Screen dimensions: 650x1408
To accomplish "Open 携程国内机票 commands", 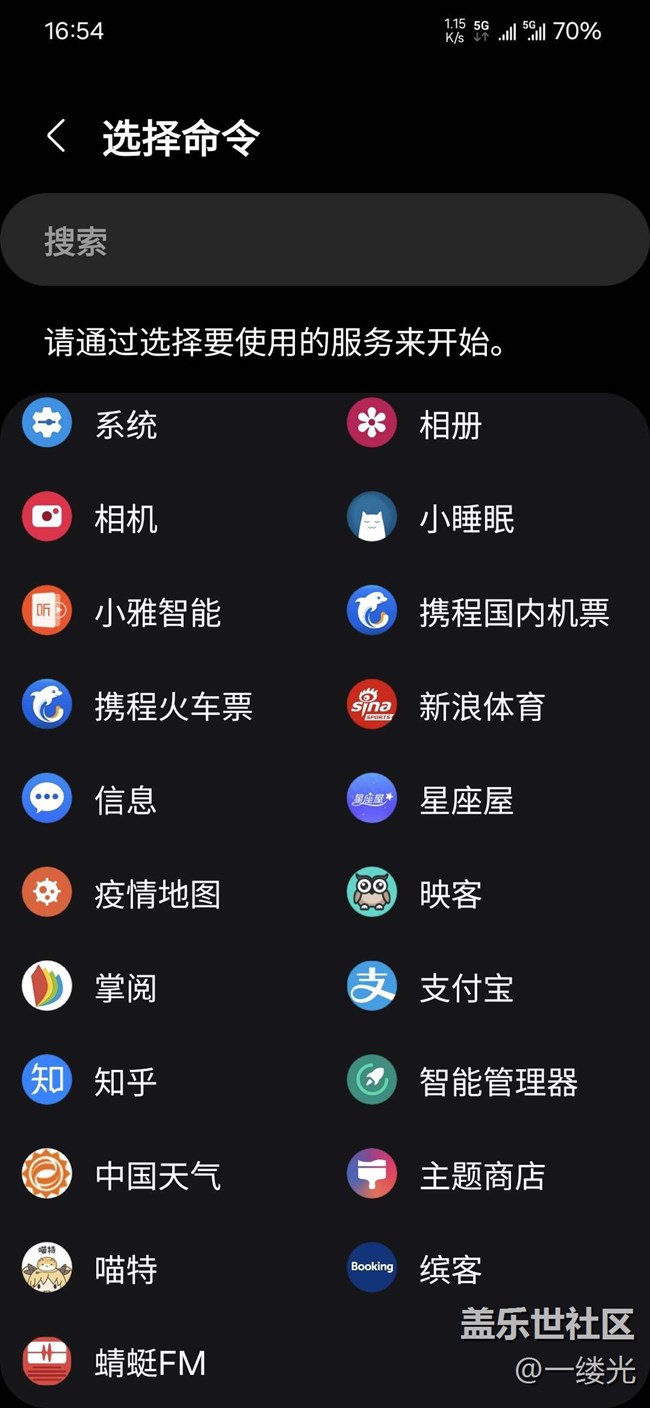I will pyautogui.click(x=488, y=612).
